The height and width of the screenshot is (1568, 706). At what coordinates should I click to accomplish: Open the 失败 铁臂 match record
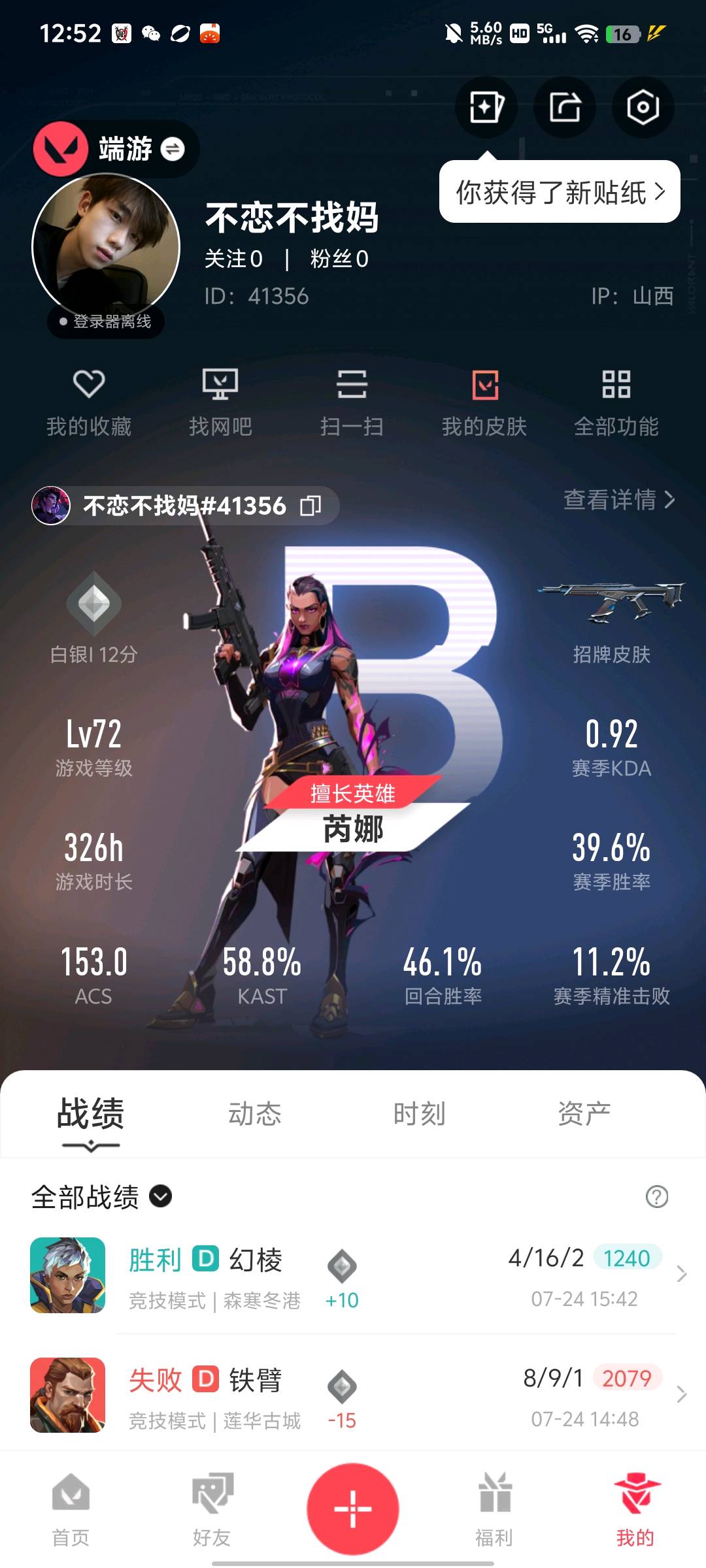tap(353, 1395)
